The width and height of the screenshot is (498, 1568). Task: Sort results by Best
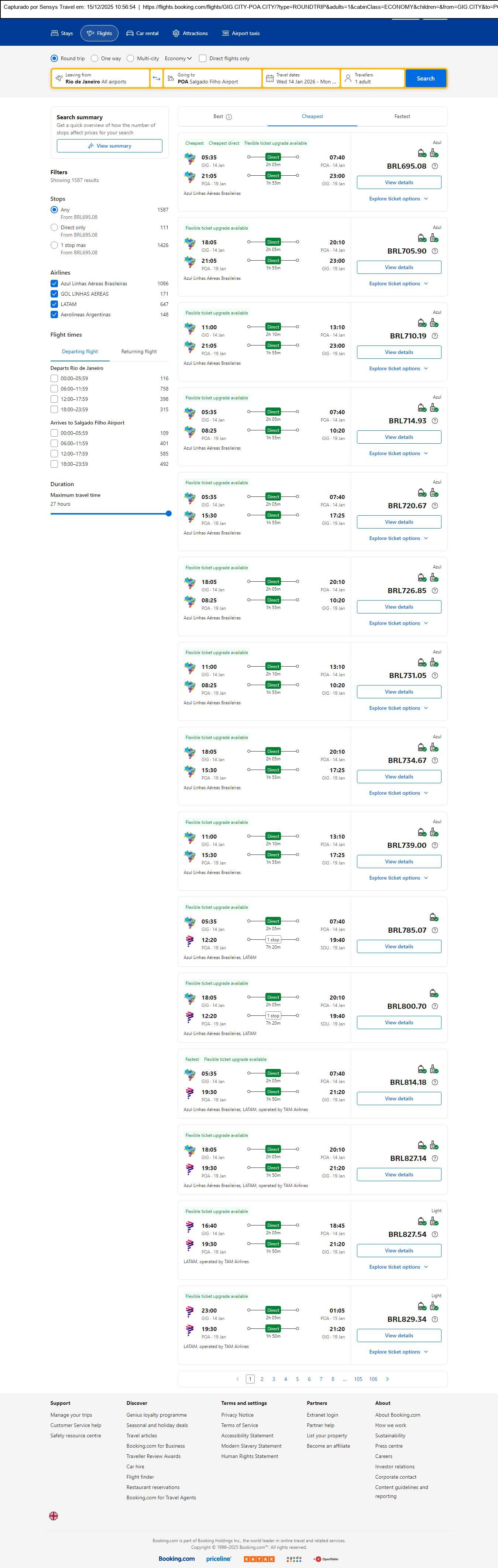[222, 116]
